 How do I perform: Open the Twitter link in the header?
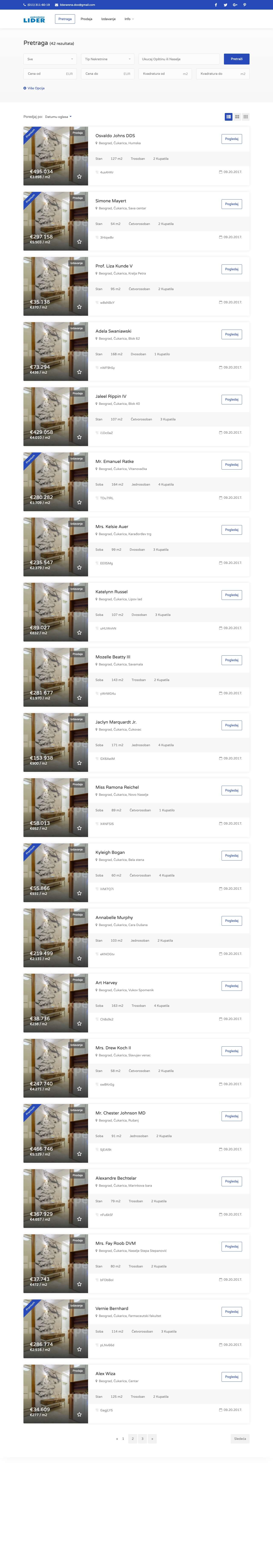coord(225,5)
